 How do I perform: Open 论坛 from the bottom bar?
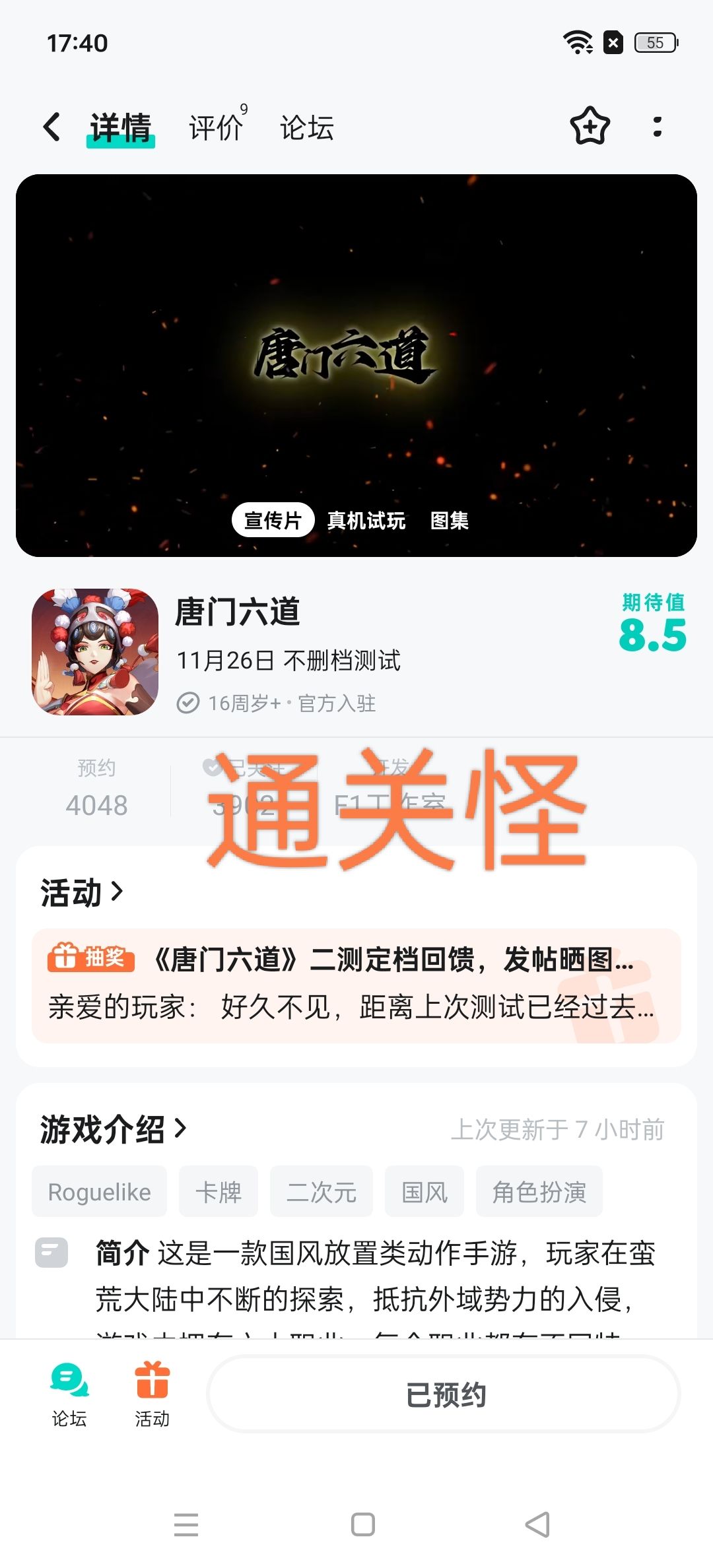(69, 1394)
